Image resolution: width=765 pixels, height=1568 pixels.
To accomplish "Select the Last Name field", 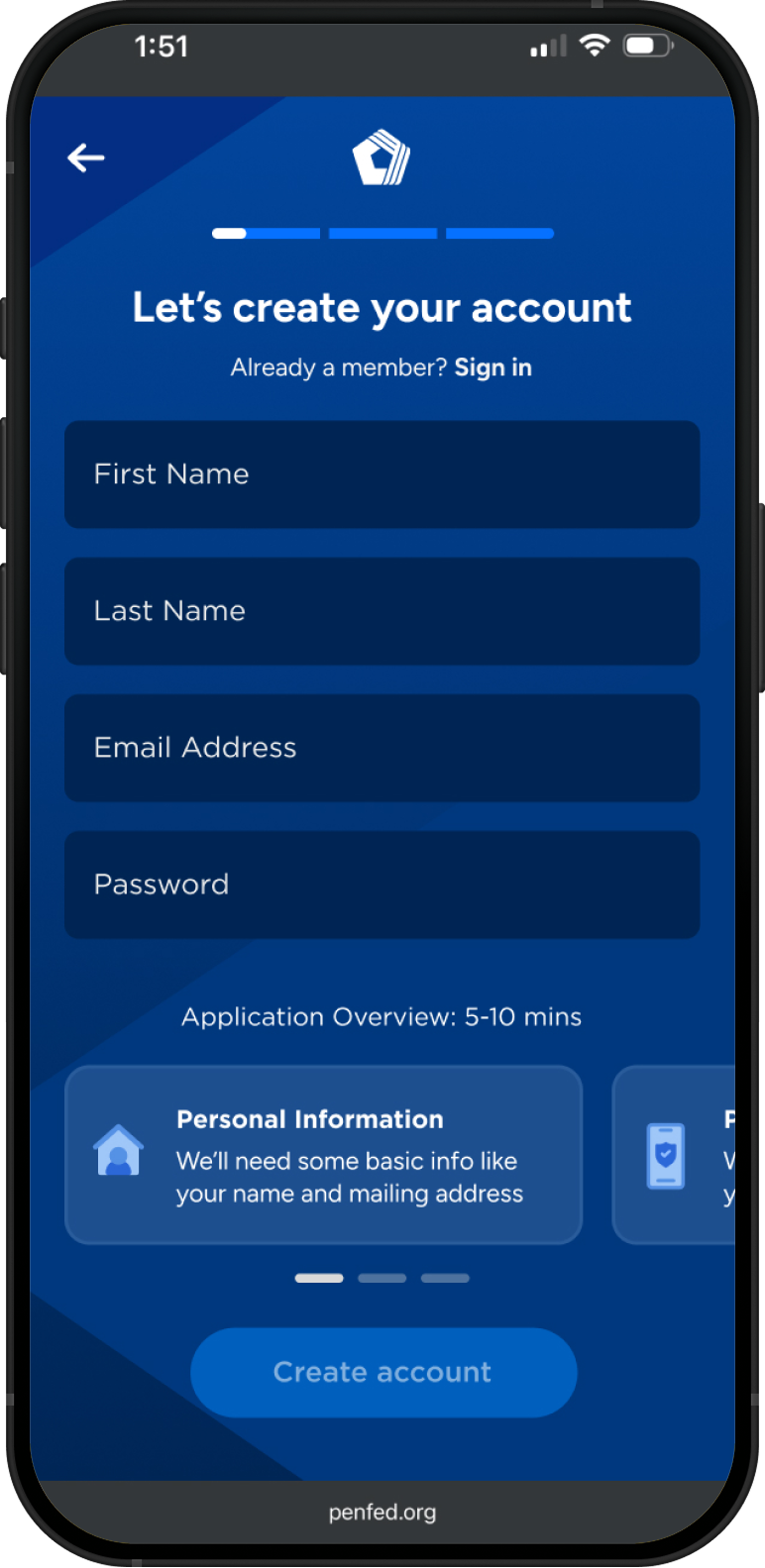I will pyautogui.click(x=382, y=611).
